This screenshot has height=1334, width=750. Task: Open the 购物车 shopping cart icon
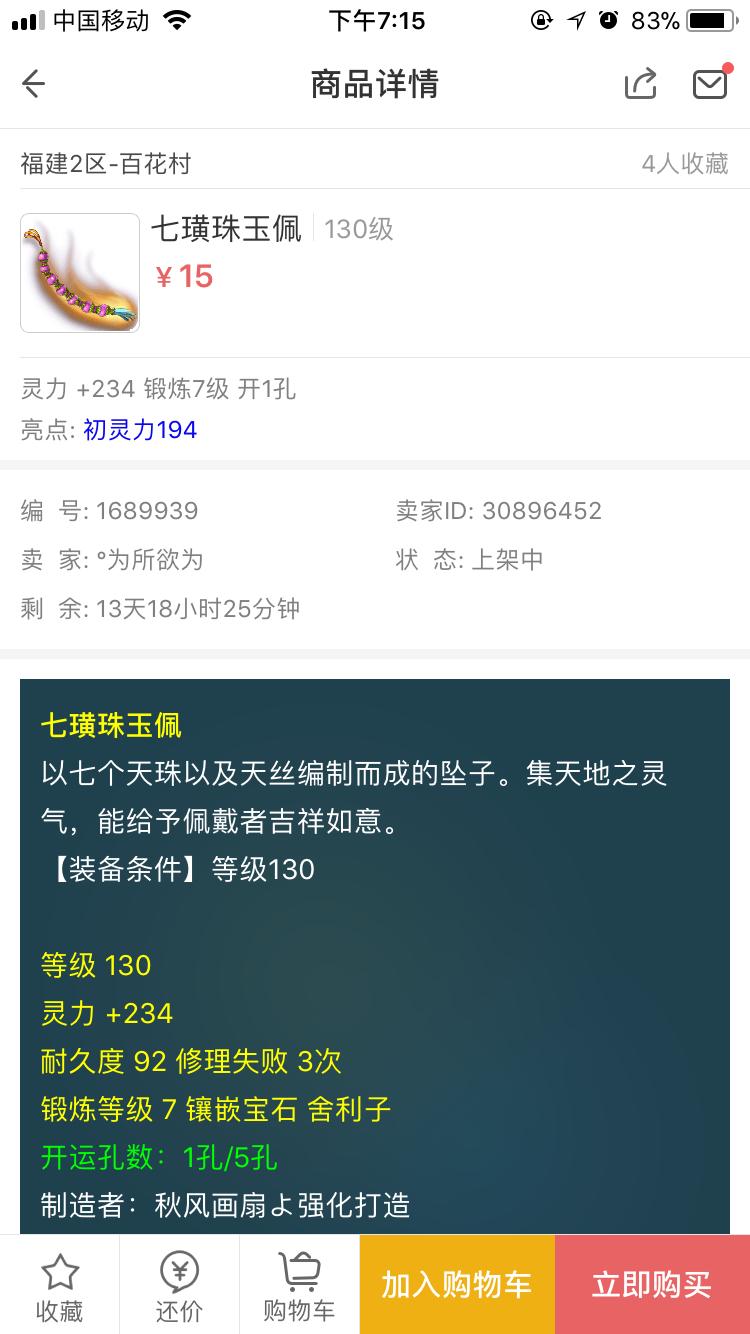coord(297,1284)
